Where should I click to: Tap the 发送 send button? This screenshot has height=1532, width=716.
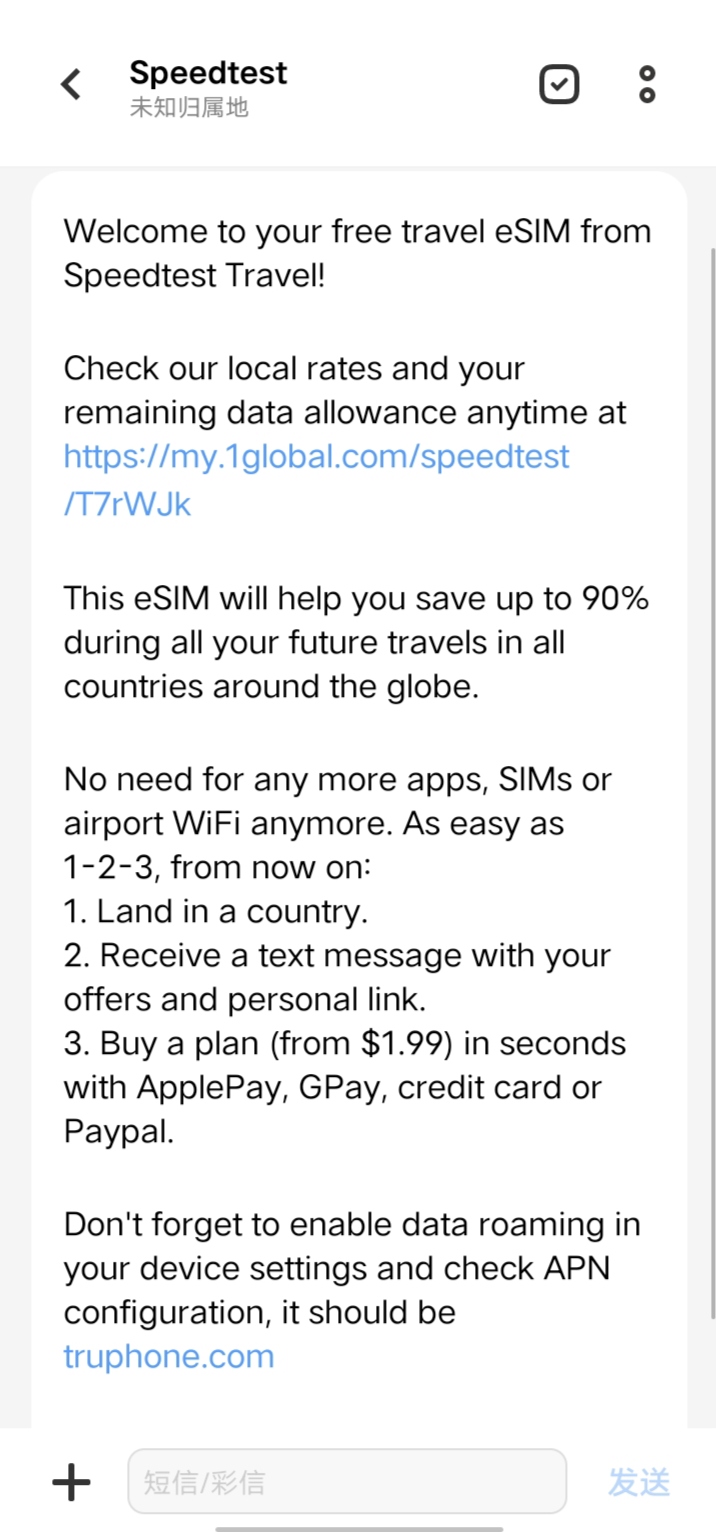click(x=638, y=1482)
